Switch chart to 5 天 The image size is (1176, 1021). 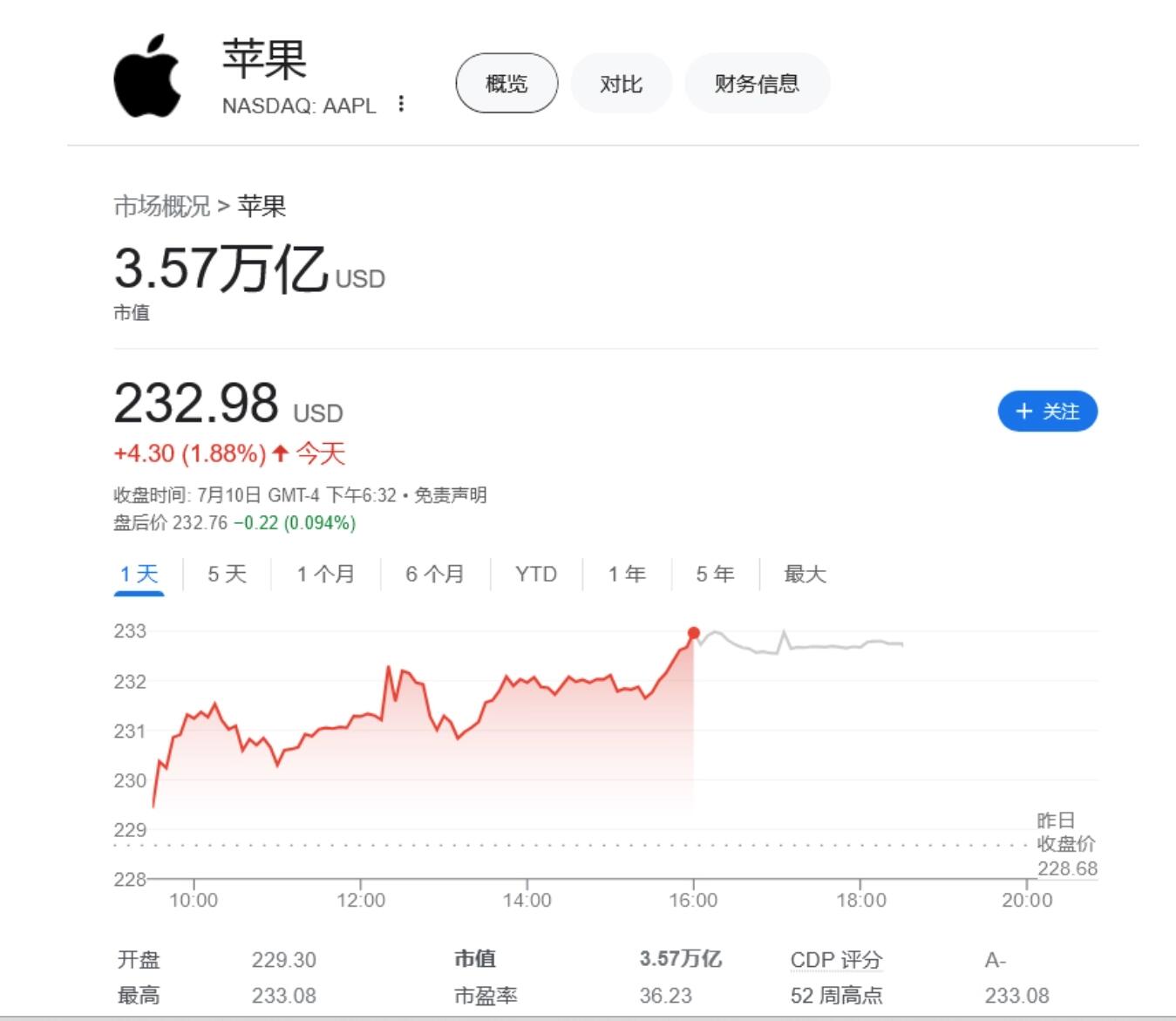[x=227, y=574]
